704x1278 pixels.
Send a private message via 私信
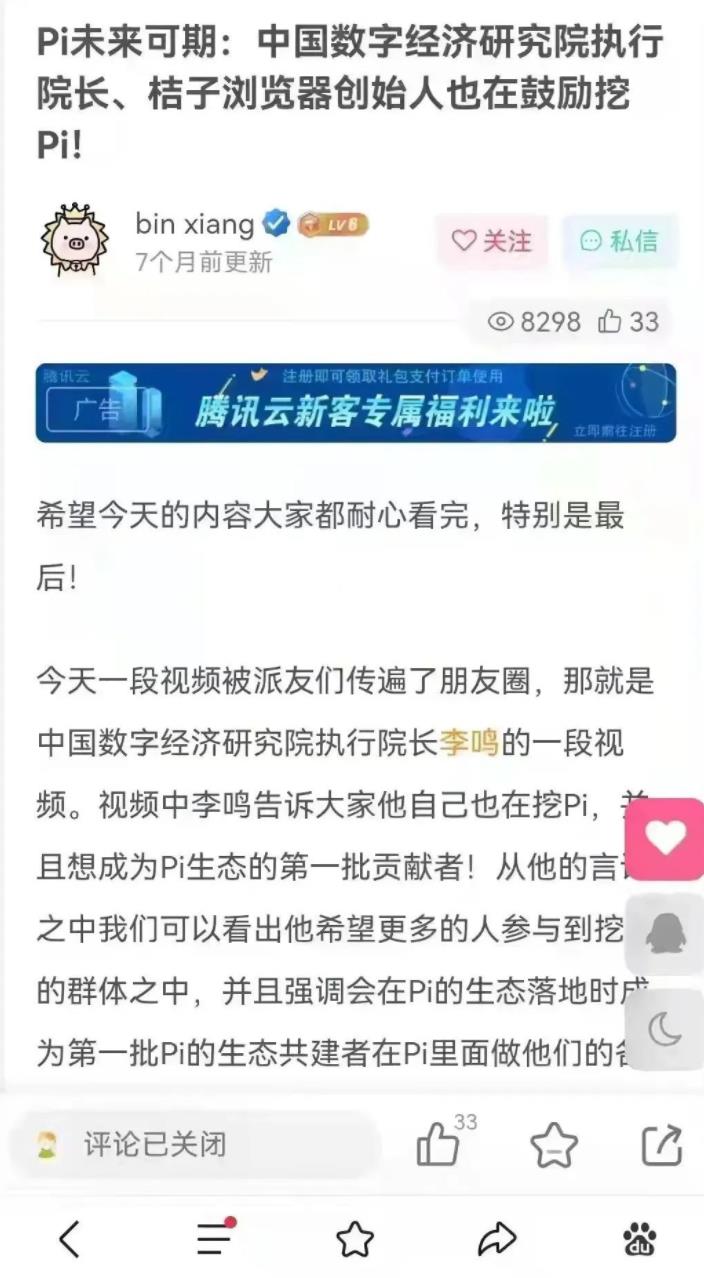tap(620, 241)
